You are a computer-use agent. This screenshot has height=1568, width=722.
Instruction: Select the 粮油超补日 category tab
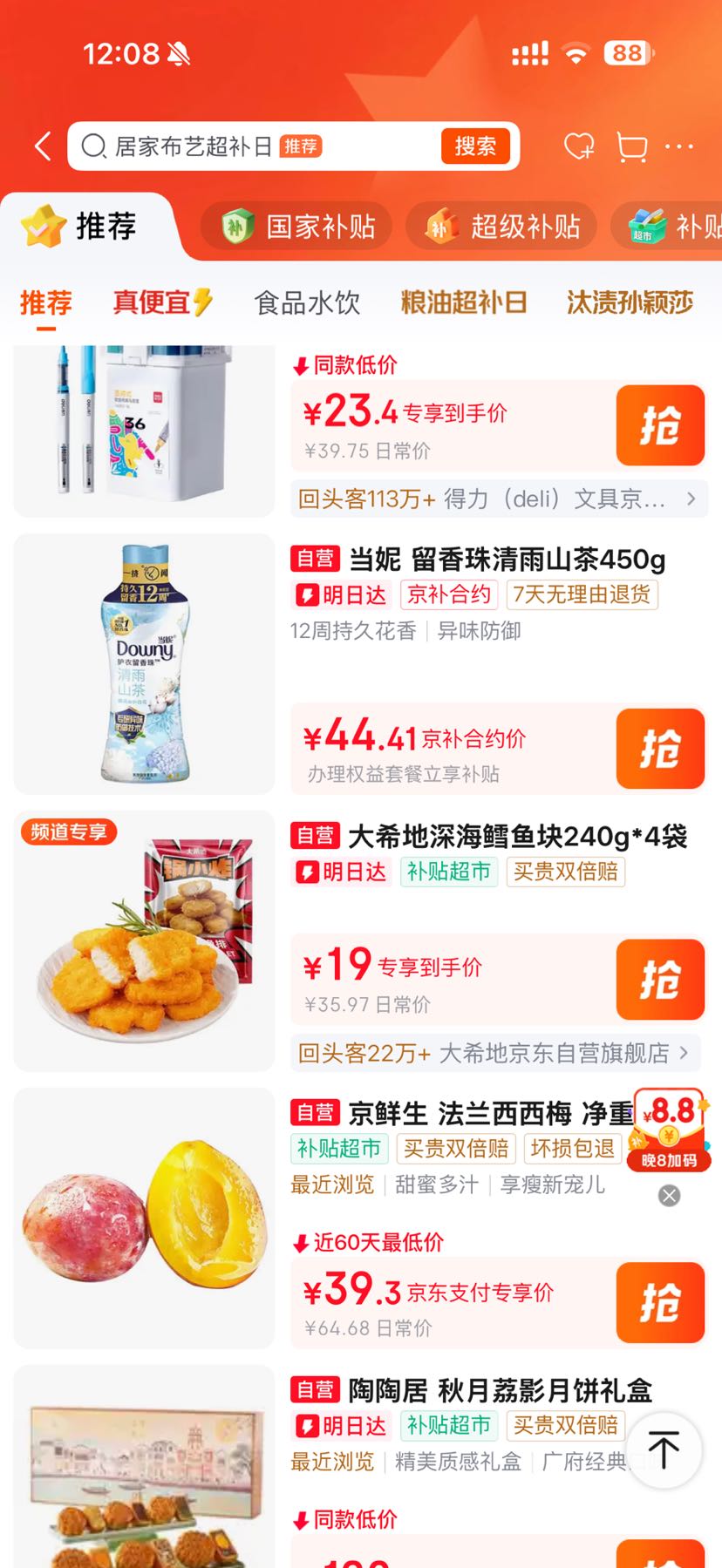pyautogui.click(x=464, y=302)
